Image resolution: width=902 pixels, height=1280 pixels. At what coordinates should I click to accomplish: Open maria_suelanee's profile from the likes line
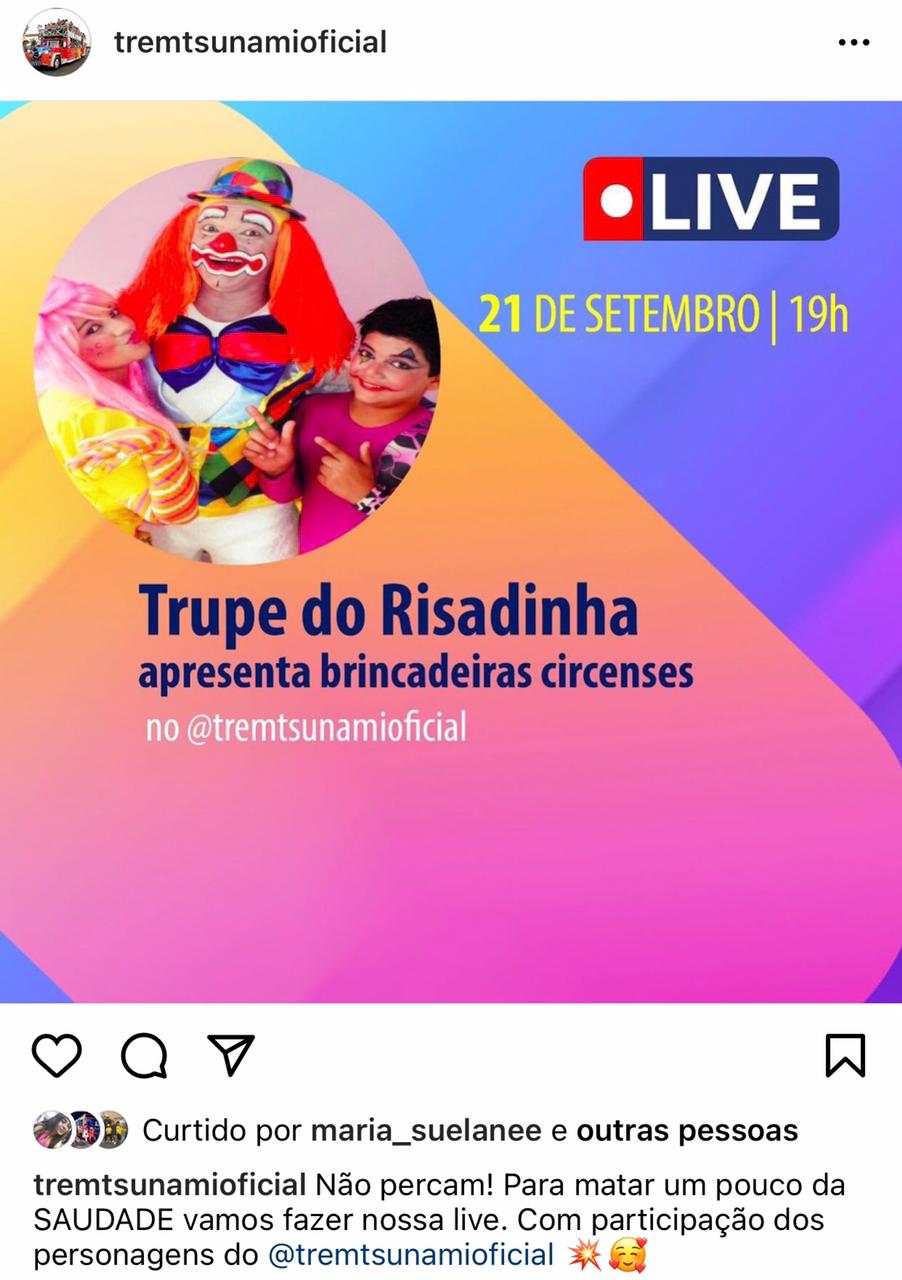point(427,1131)
